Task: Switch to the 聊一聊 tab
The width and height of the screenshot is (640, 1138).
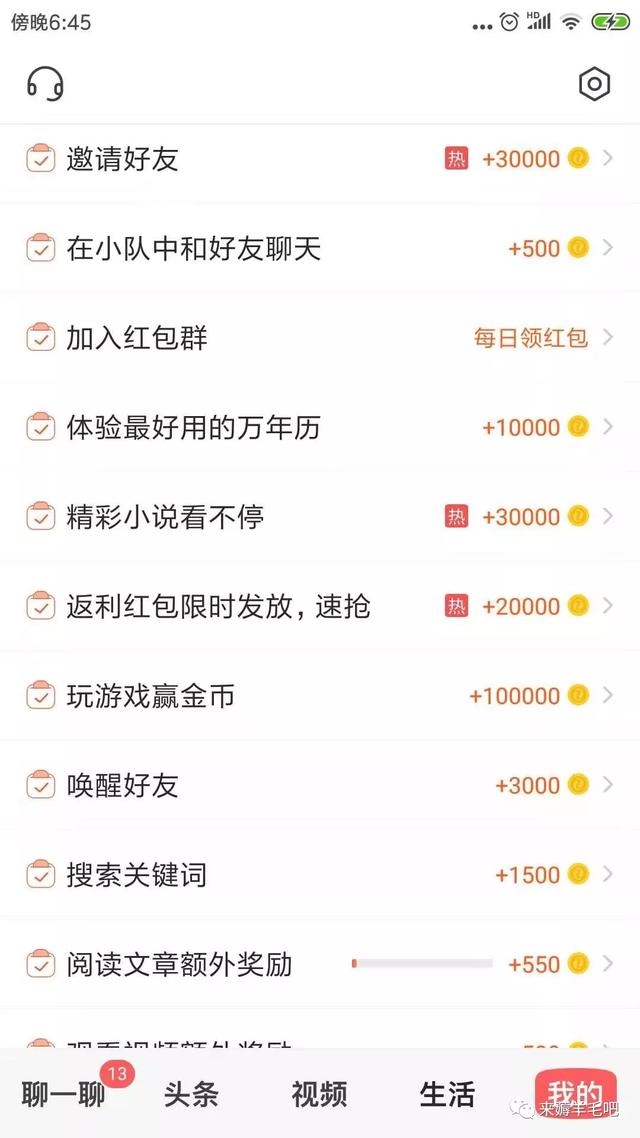Action: pos(64,1094)
